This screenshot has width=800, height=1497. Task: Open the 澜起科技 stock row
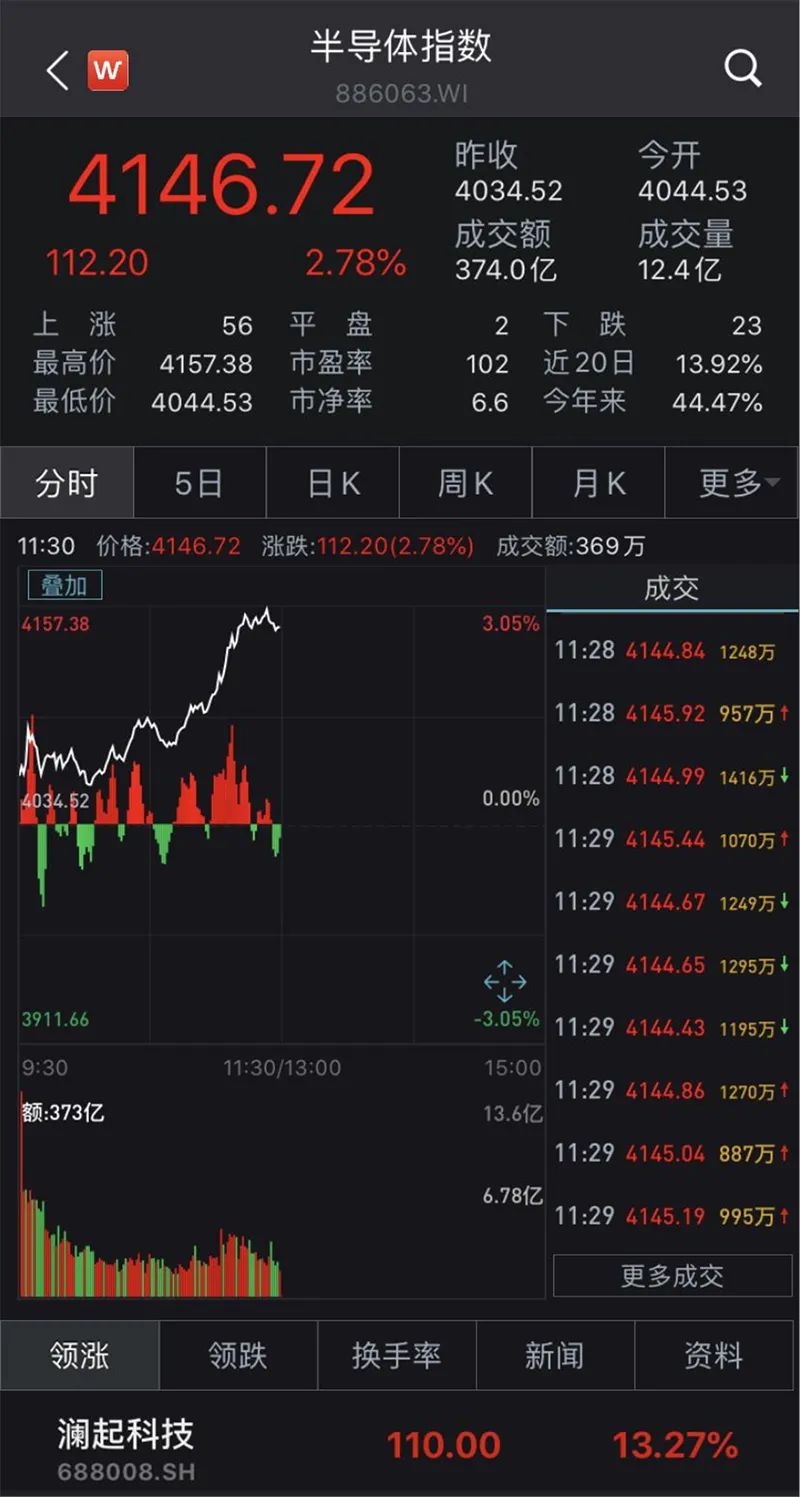click(400, 1447)
